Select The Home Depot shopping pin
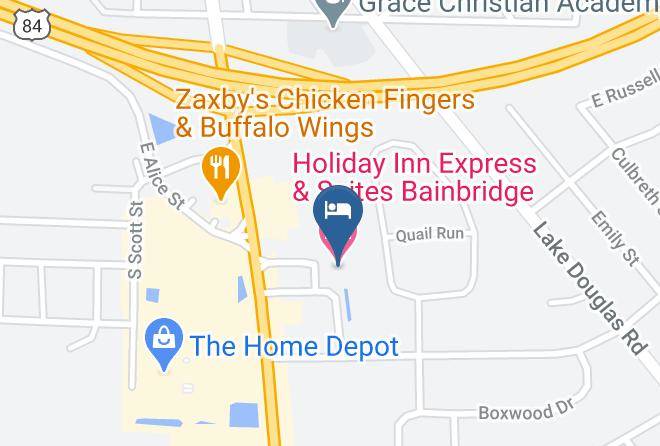The height and width of the screenshot is (446, 660). point(164,343)
